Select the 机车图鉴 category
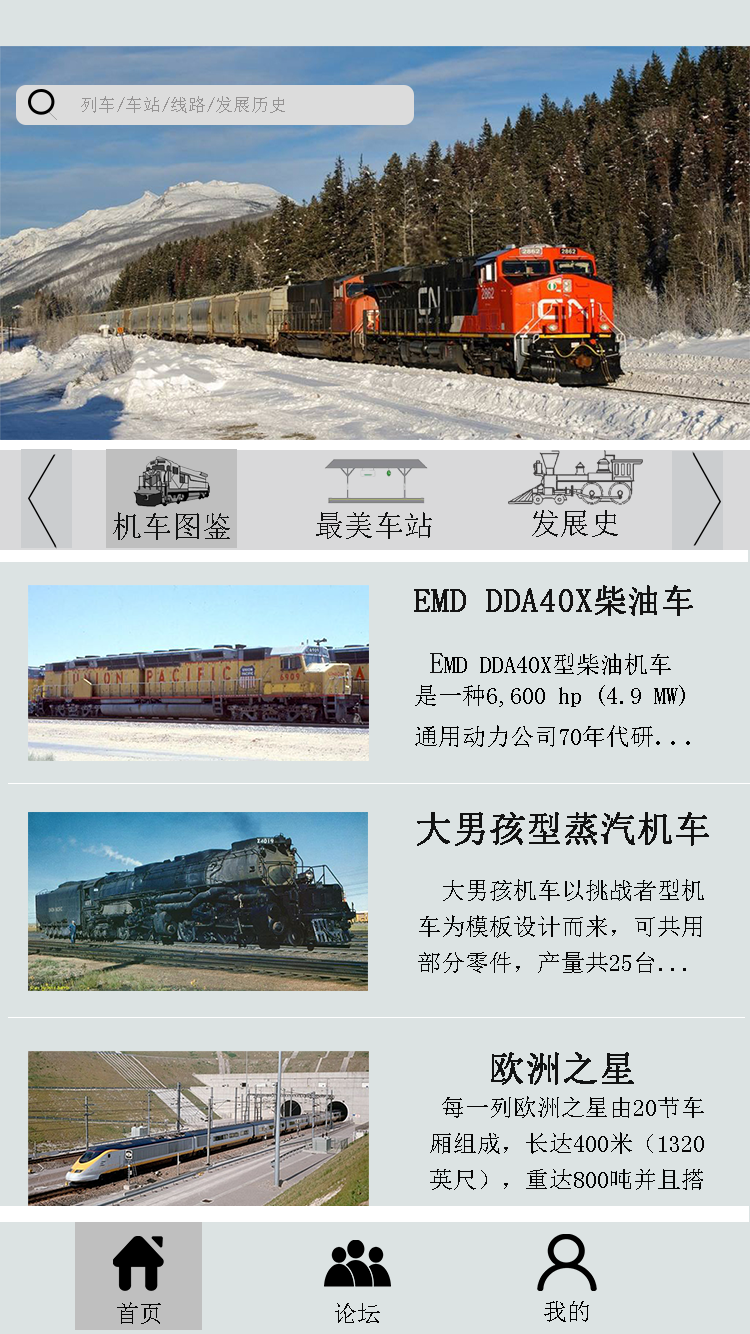 pyautogui.click(x=172, y=498)
